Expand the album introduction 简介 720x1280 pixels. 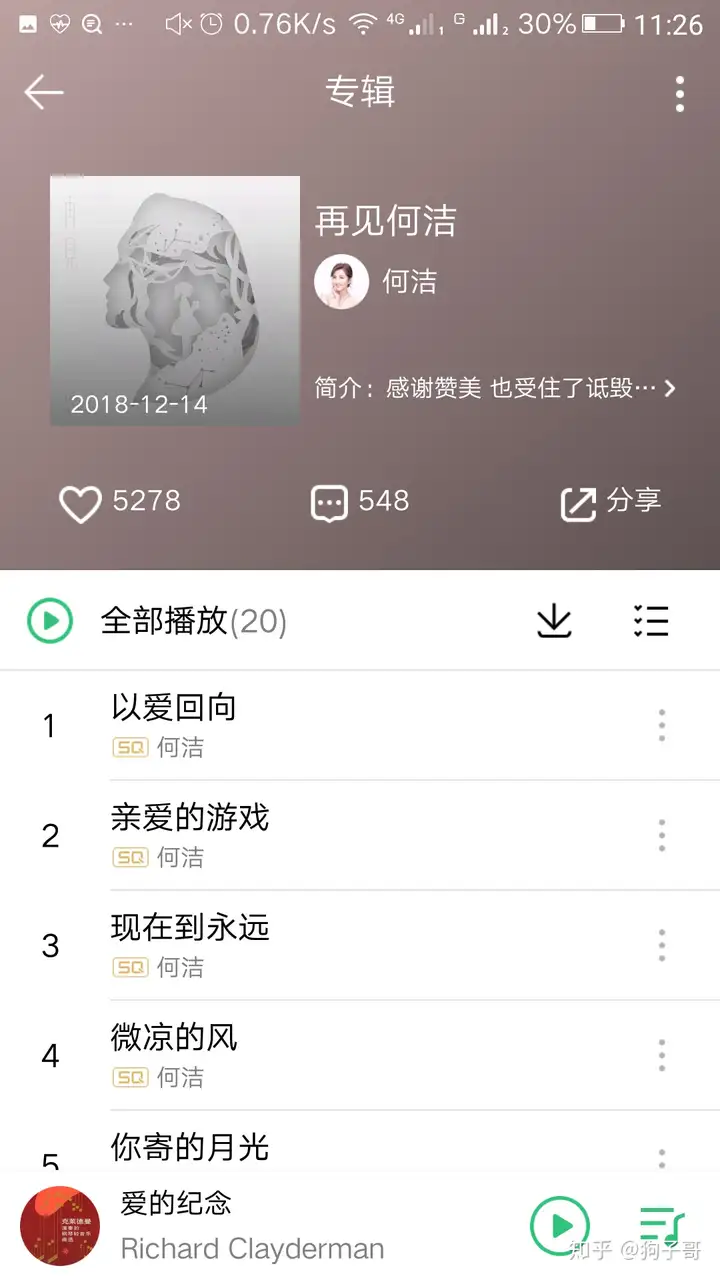coord(495,388)
